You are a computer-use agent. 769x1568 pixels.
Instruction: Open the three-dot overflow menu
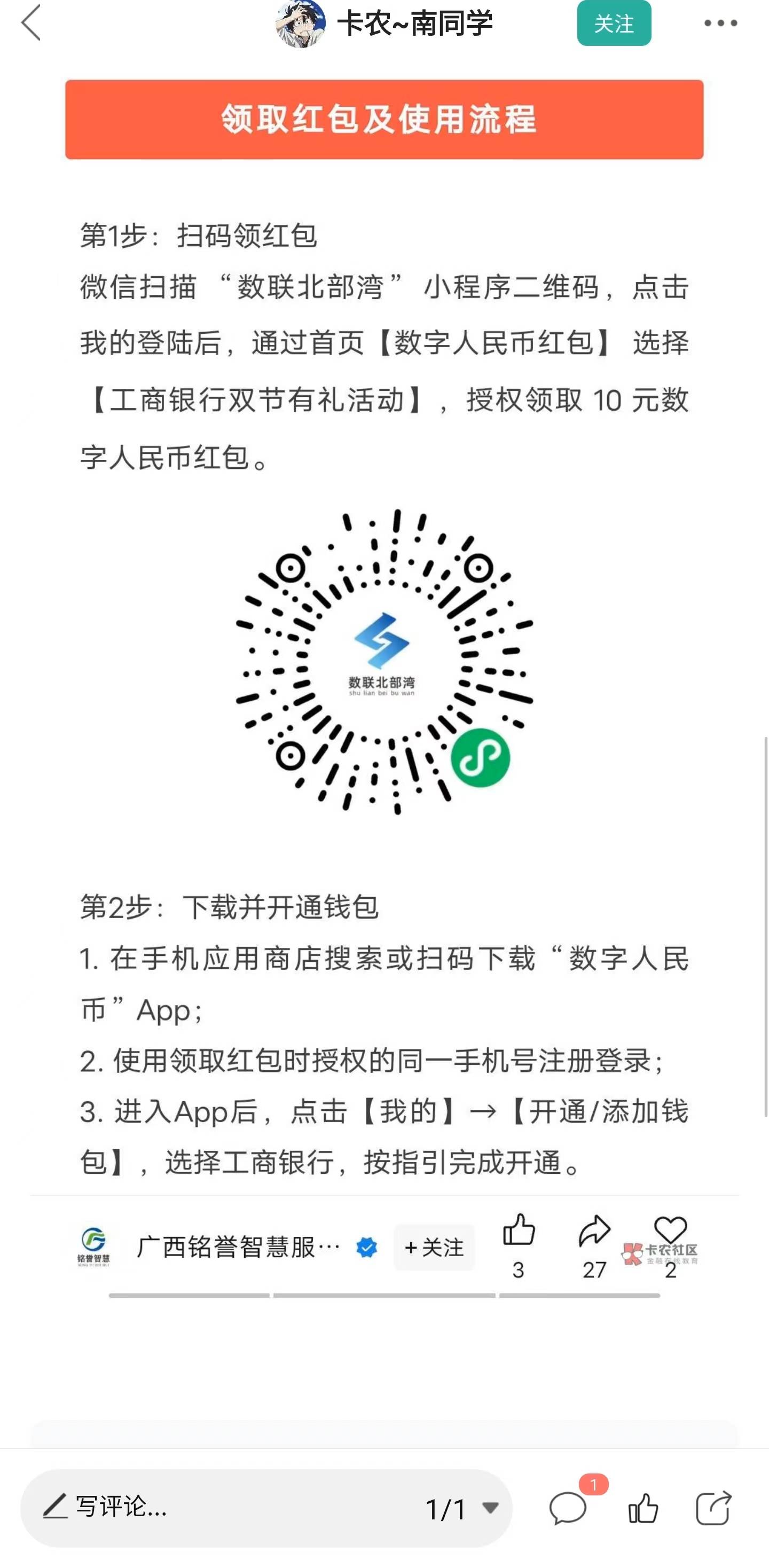pos(720,23)
